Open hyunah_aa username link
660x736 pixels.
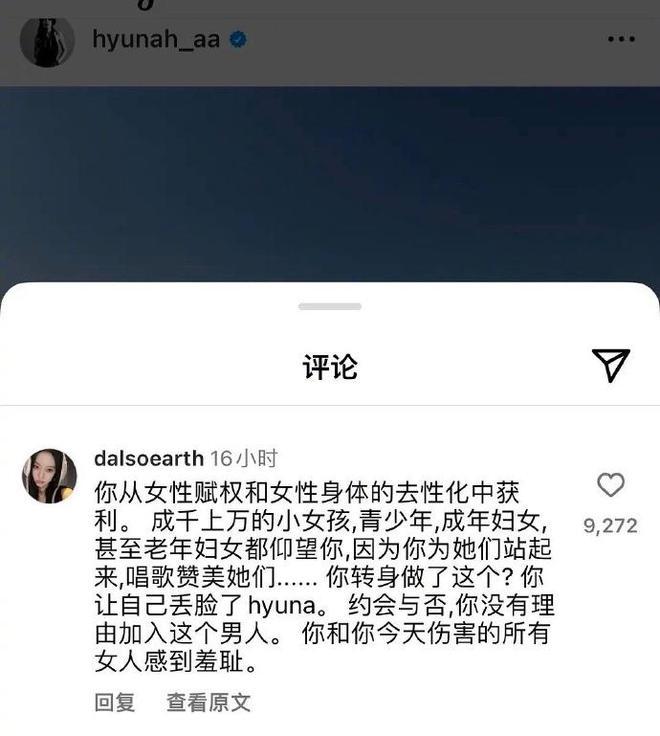point(155,40)
